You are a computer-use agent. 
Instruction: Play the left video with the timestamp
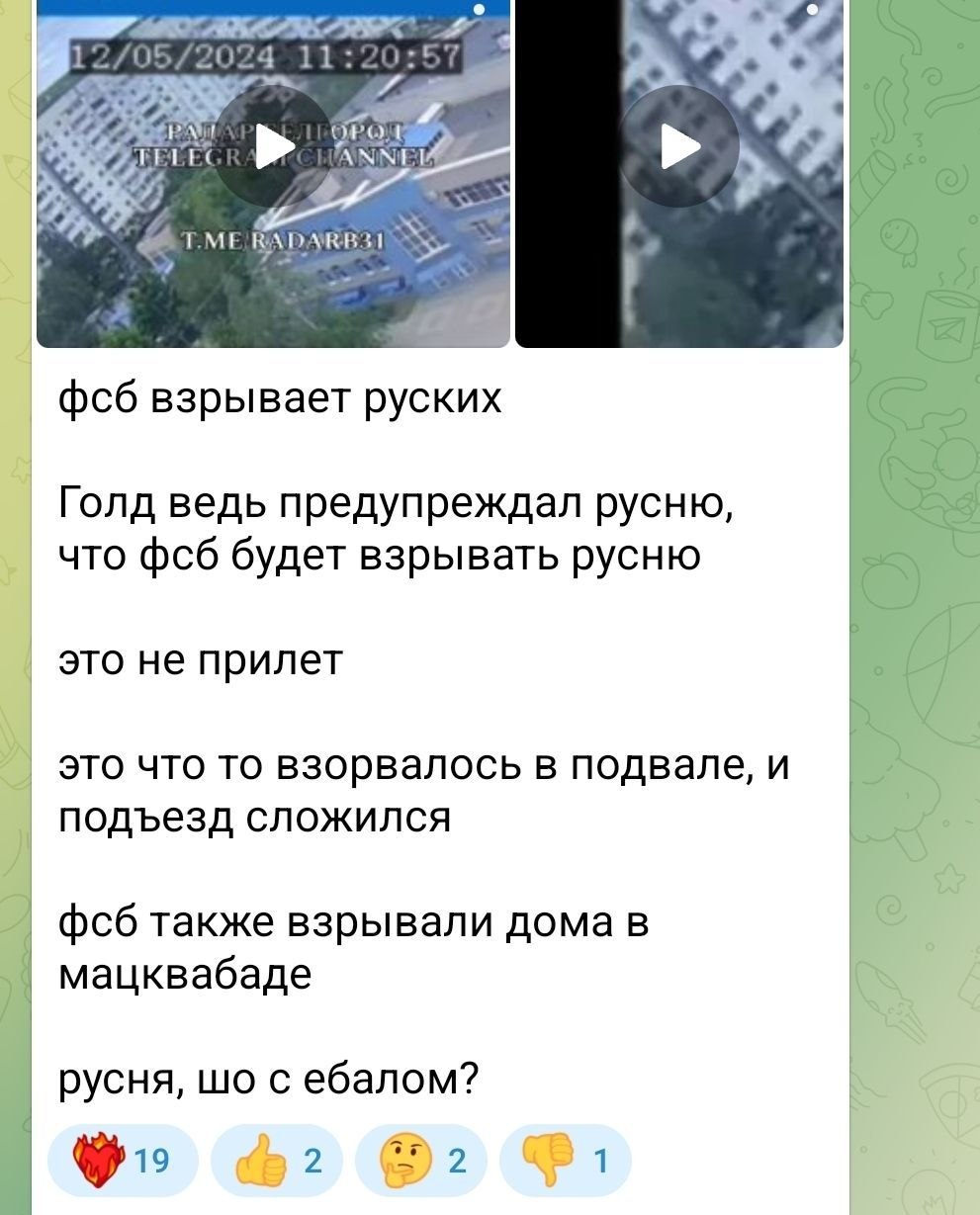[273, 146]
